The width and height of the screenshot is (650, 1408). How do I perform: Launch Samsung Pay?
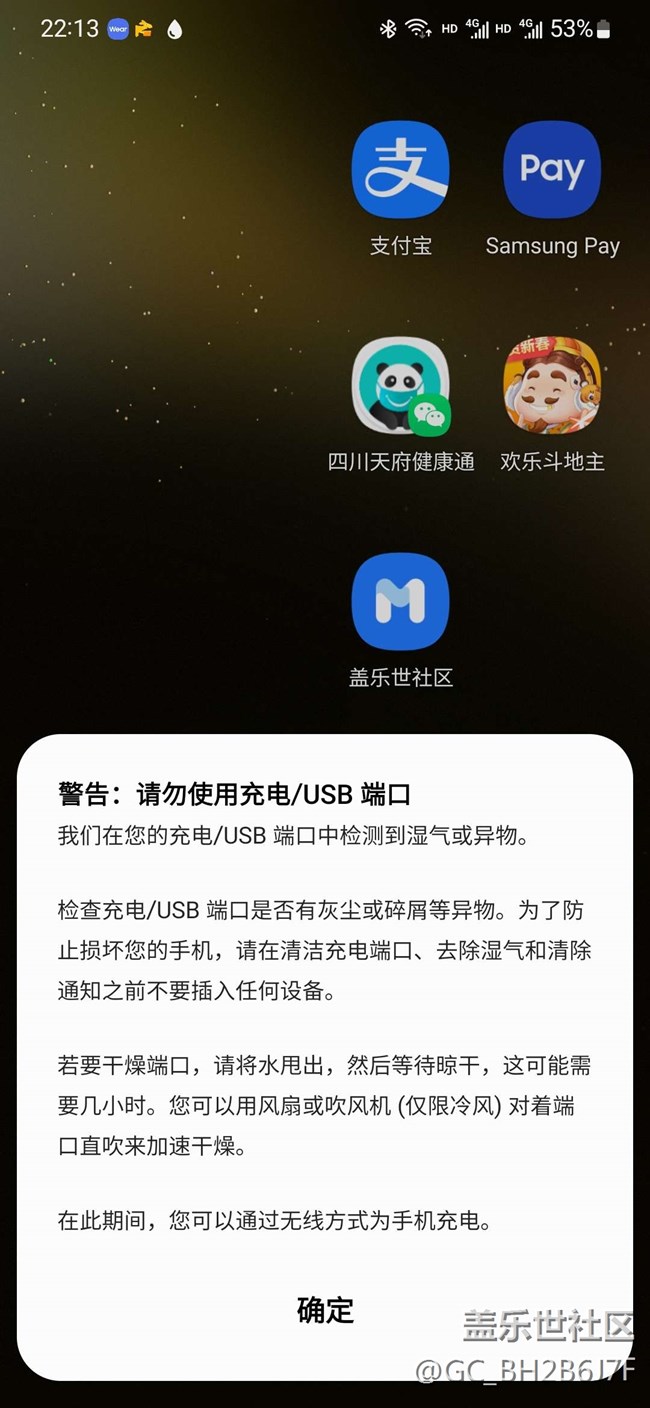pos(552,170)
